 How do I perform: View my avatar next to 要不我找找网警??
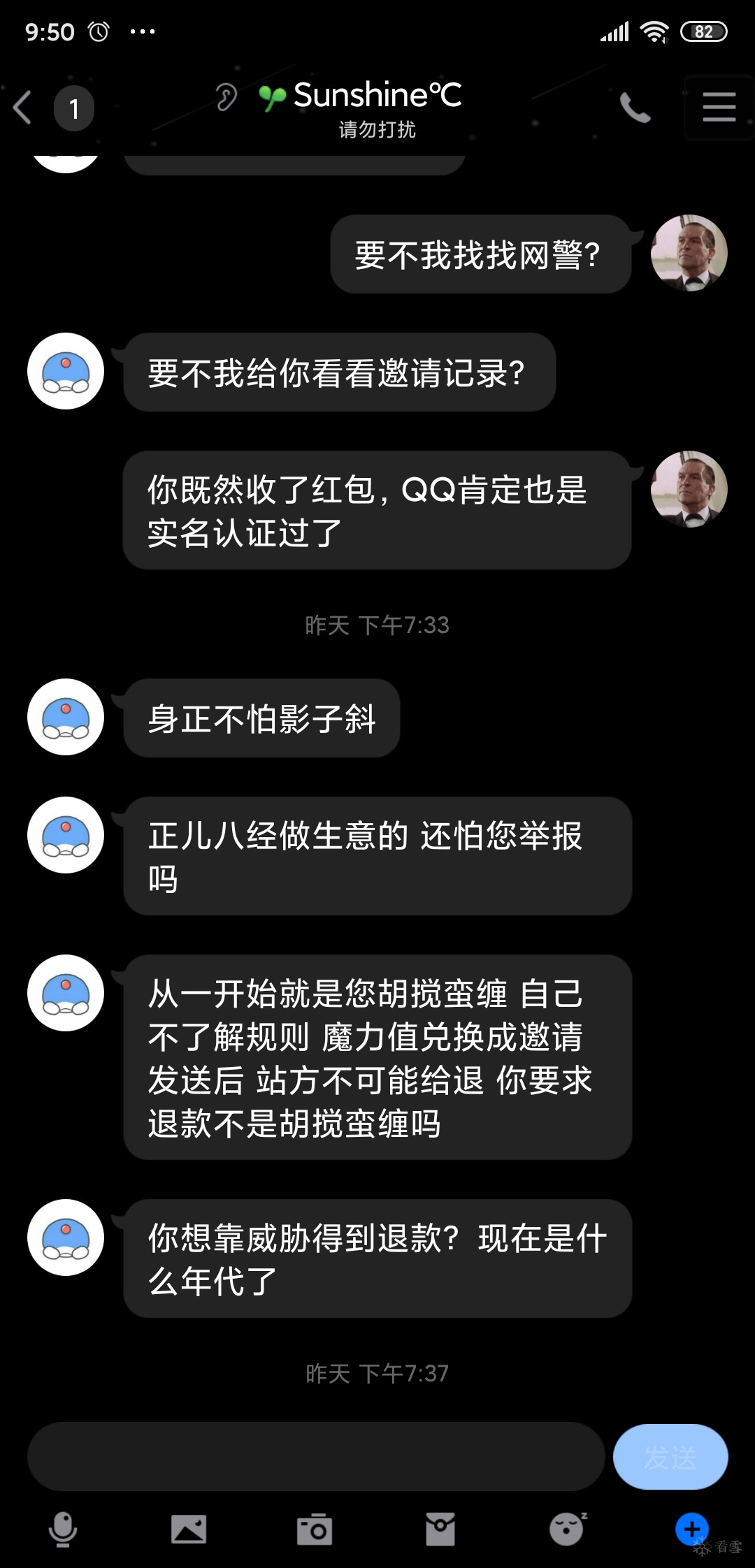[x=689, y=253]
